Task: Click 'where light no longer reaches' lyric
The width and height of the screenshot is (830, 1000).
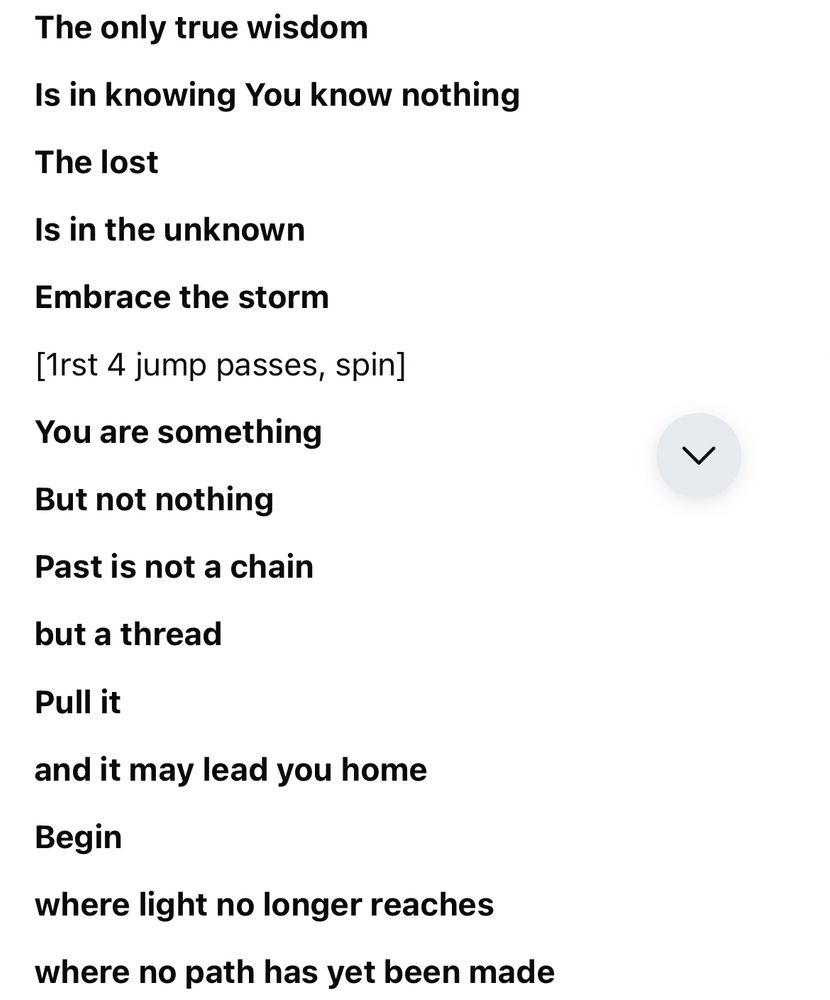Action: (264, 904)
